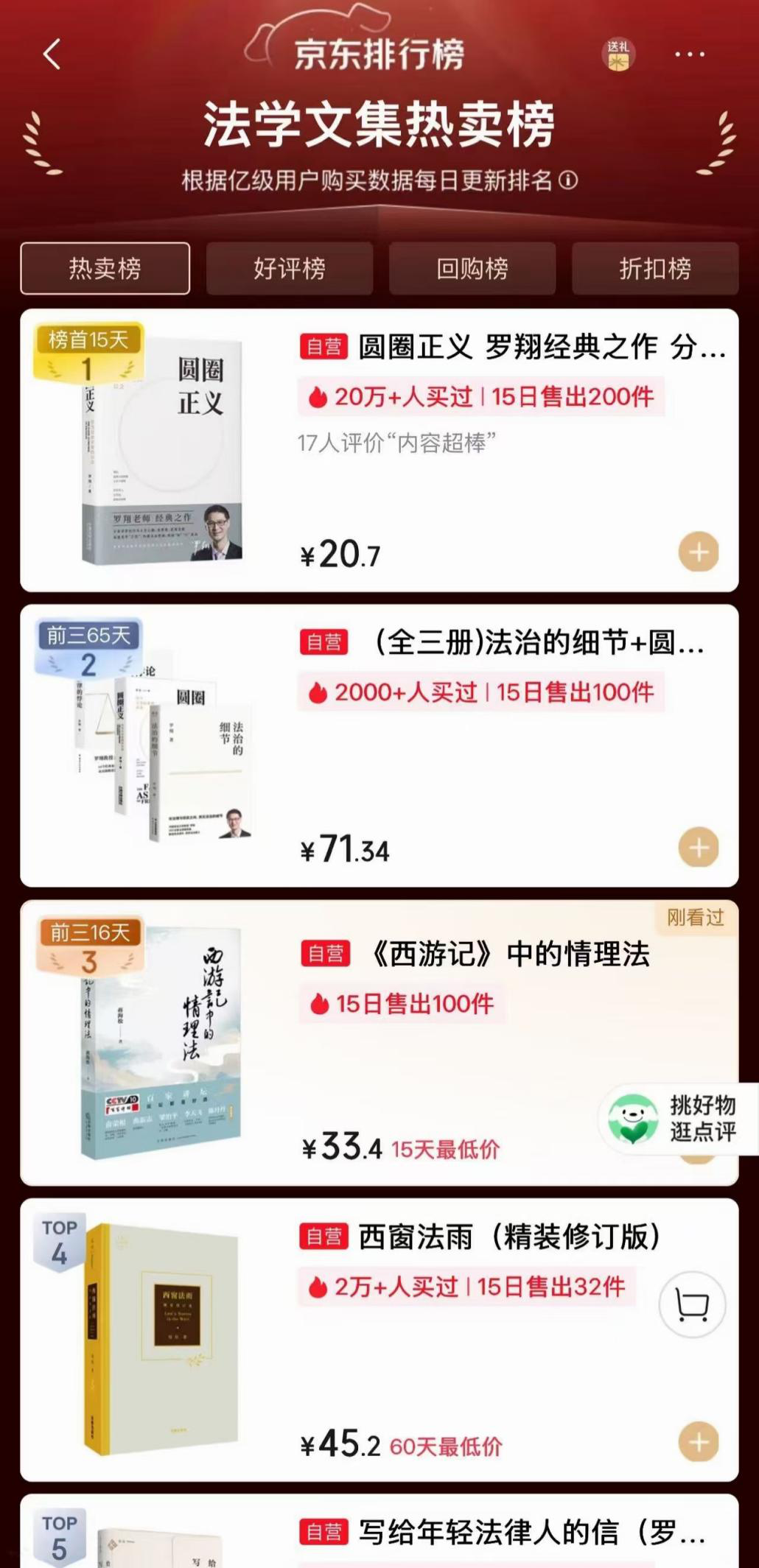This screenshot has width=759, height=1568.
Task: Open ranking info icon beside 更新排名
Action: click(x=568, y=180)
